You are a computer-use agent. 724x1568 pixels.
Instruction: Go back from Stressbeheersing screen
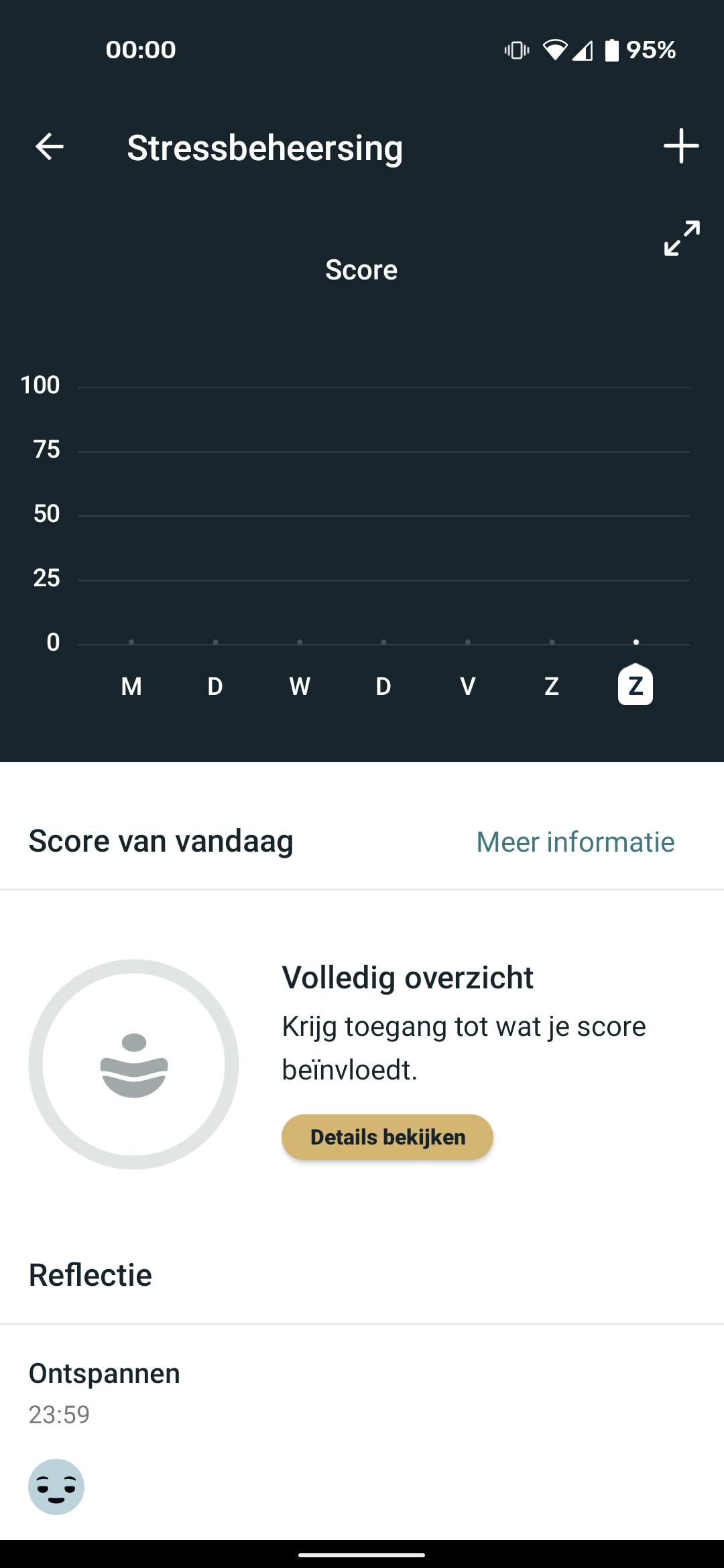[50, 147]
